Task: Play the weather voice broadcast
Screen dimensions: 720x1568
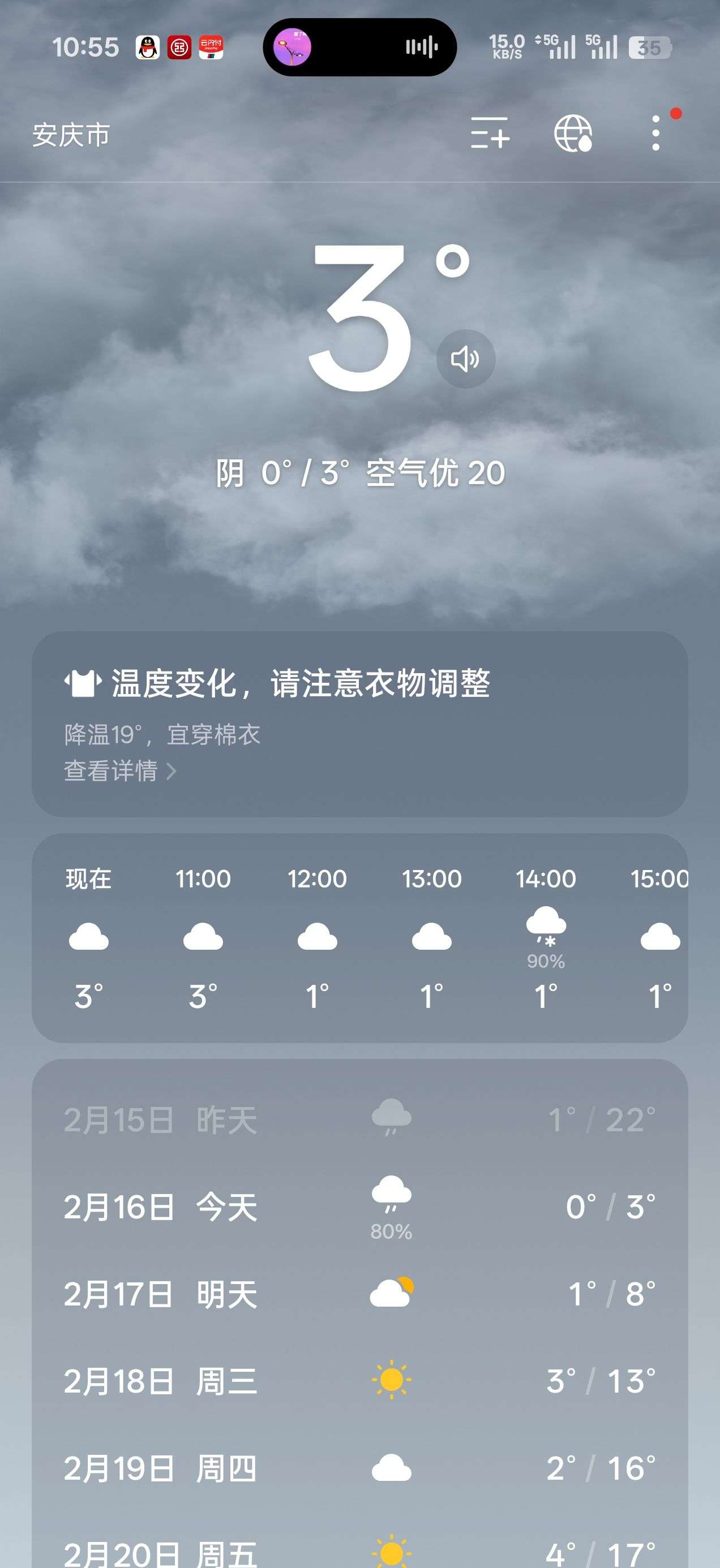Action: [465, 359]
